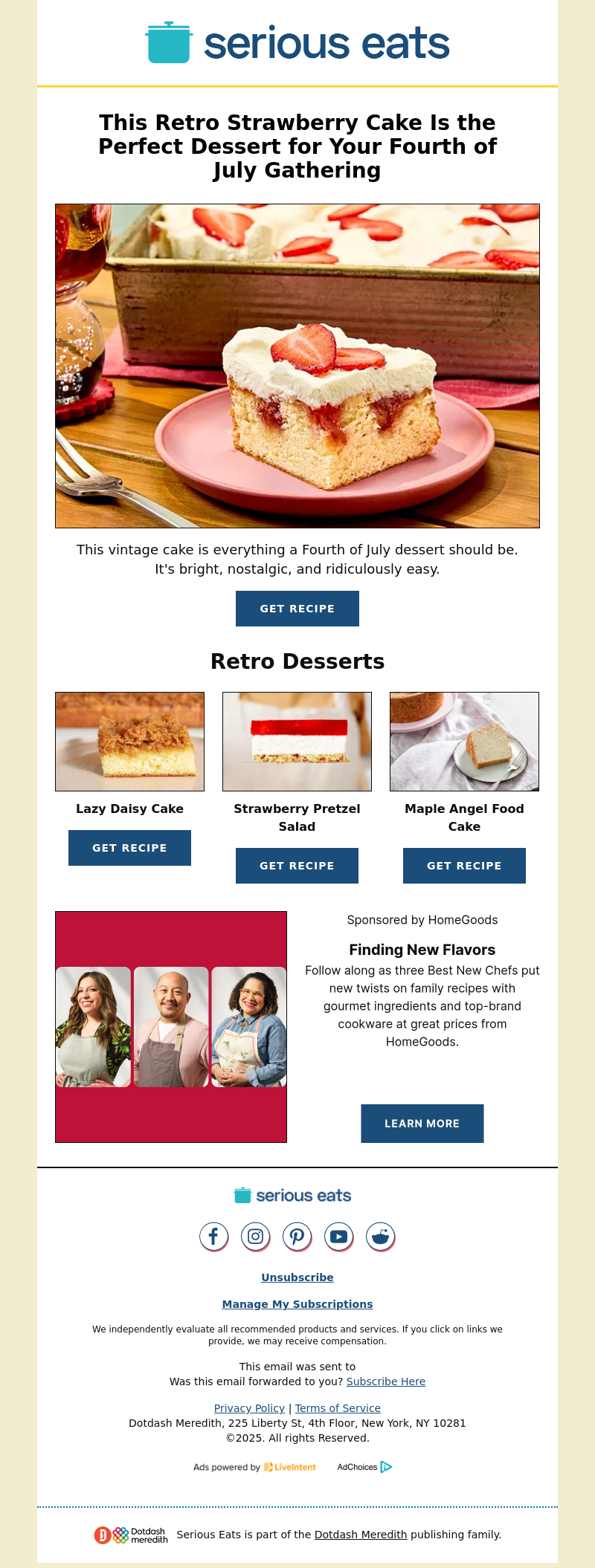
Task: Get the Strawberry Pretzel Salad recipe
Action: click(x=297, y=866)
